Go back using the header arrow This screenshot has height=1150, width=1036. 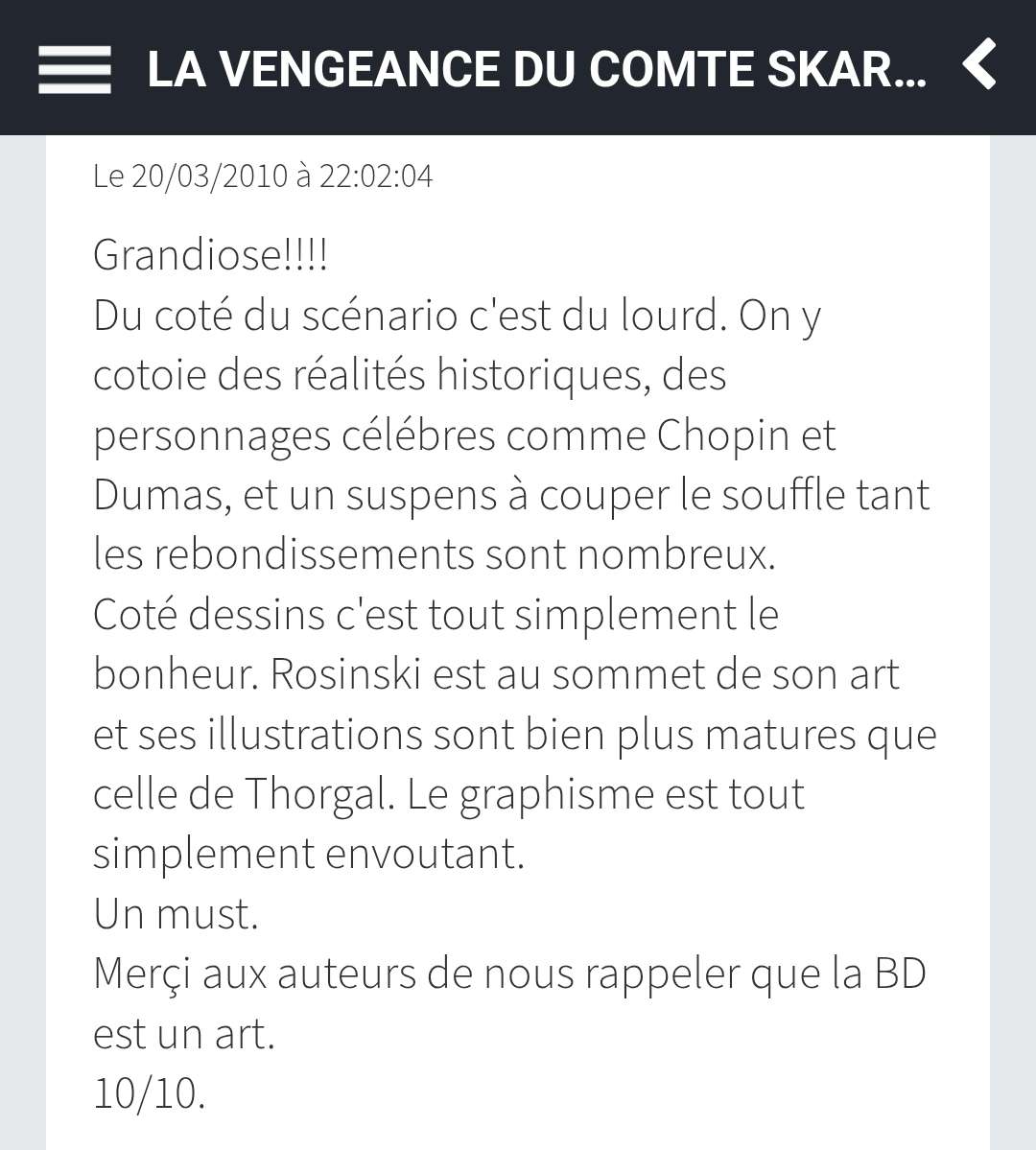click(x=979, y=65)
